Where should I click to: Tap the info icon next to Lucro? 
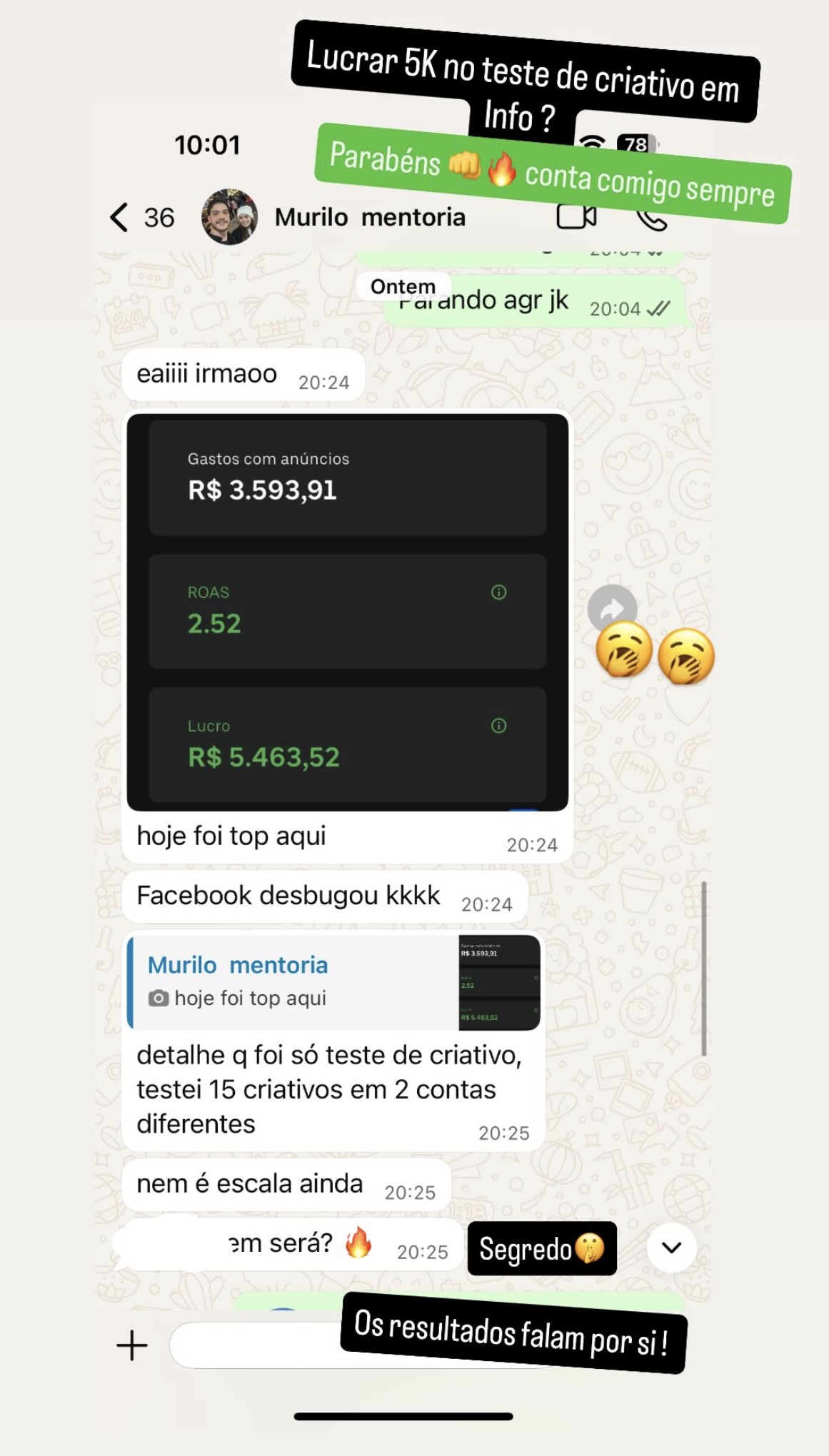point(498,727)
